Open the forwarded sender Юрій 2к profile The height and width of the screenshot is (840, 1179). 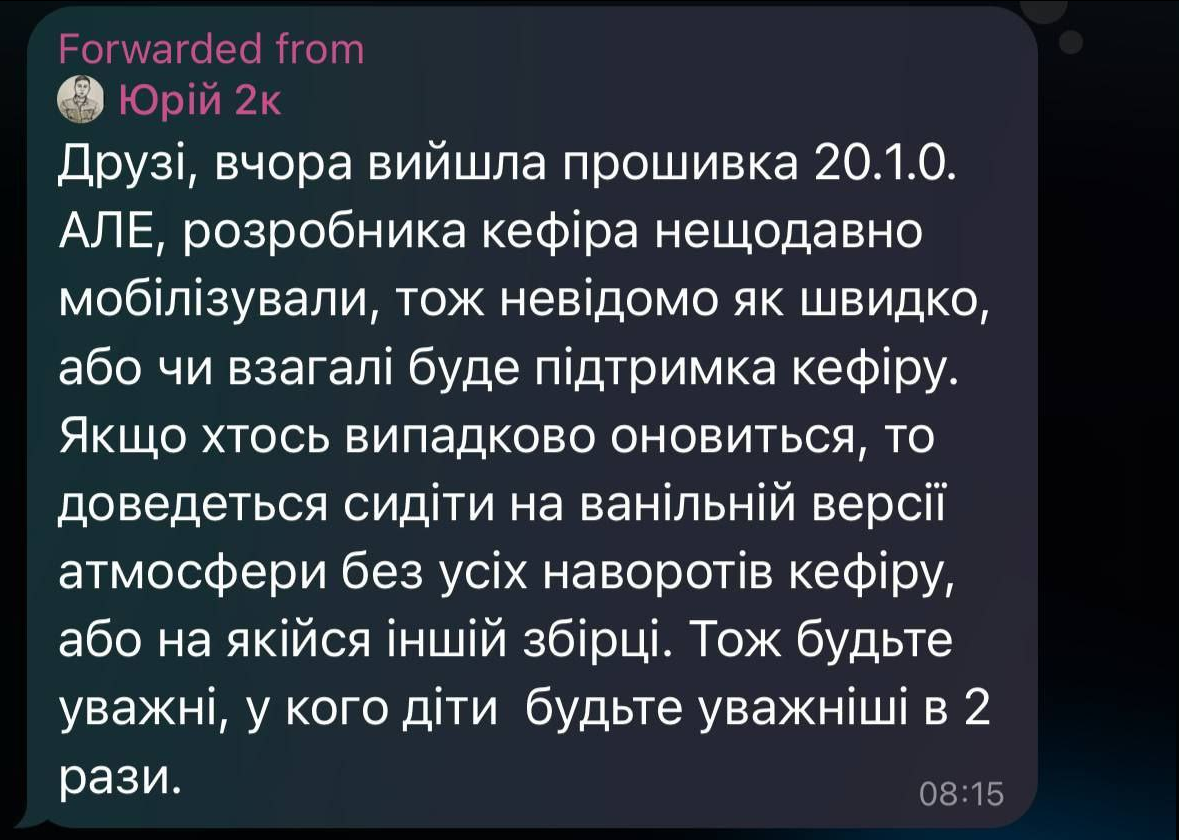click(200, 100)
